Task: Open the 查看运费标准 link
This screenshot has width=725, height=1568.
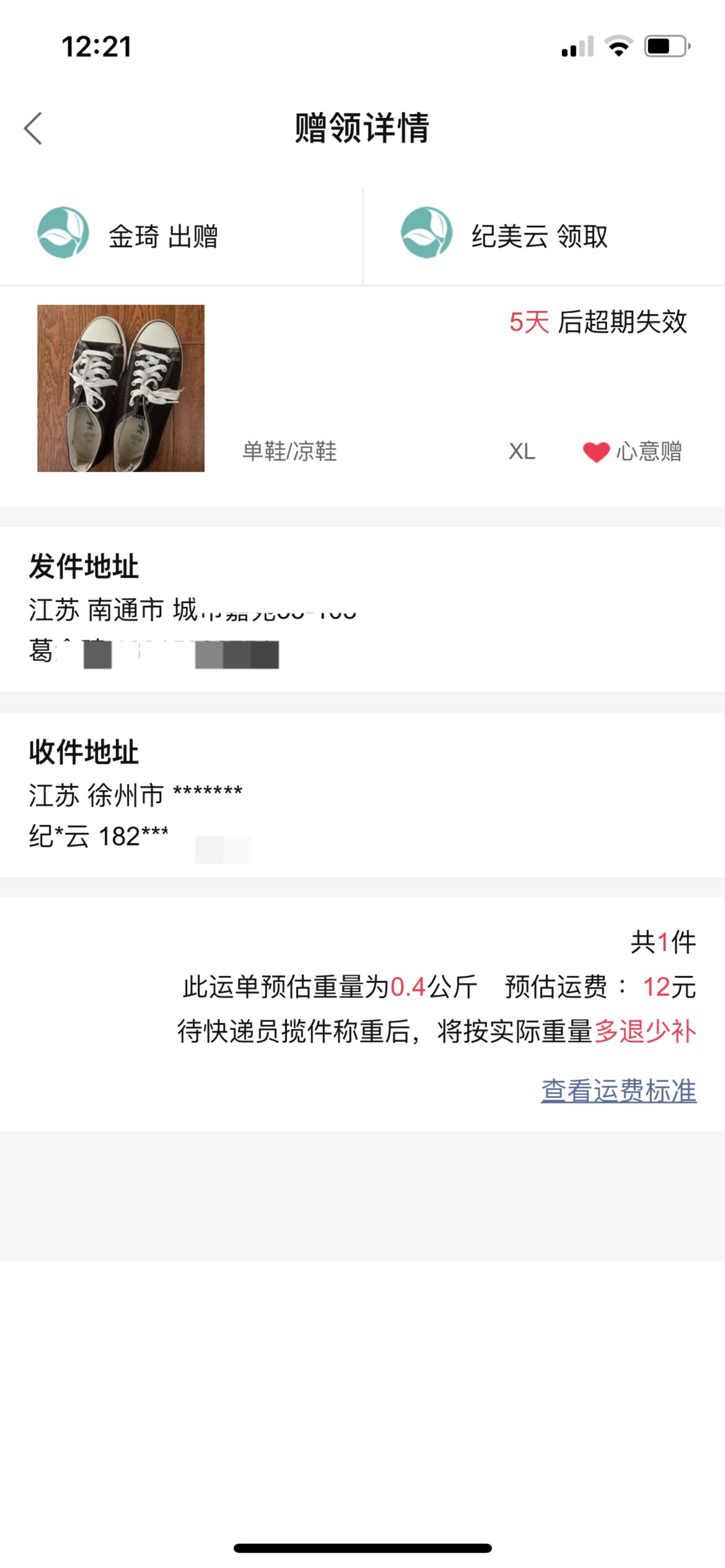Action: pos(618,1091)
